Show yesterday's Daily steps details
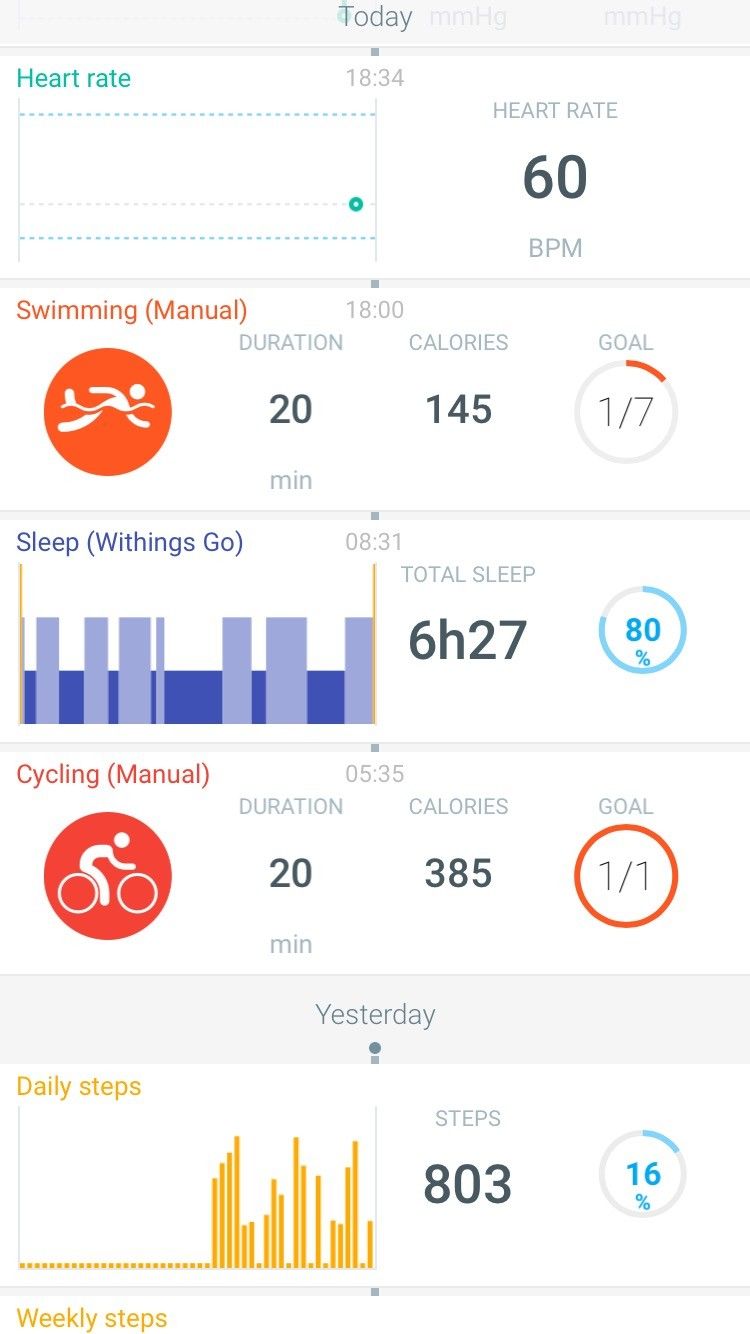The width and height of the screenshot is (750, 1334). pyautogui.click(x=375, y=1176)
